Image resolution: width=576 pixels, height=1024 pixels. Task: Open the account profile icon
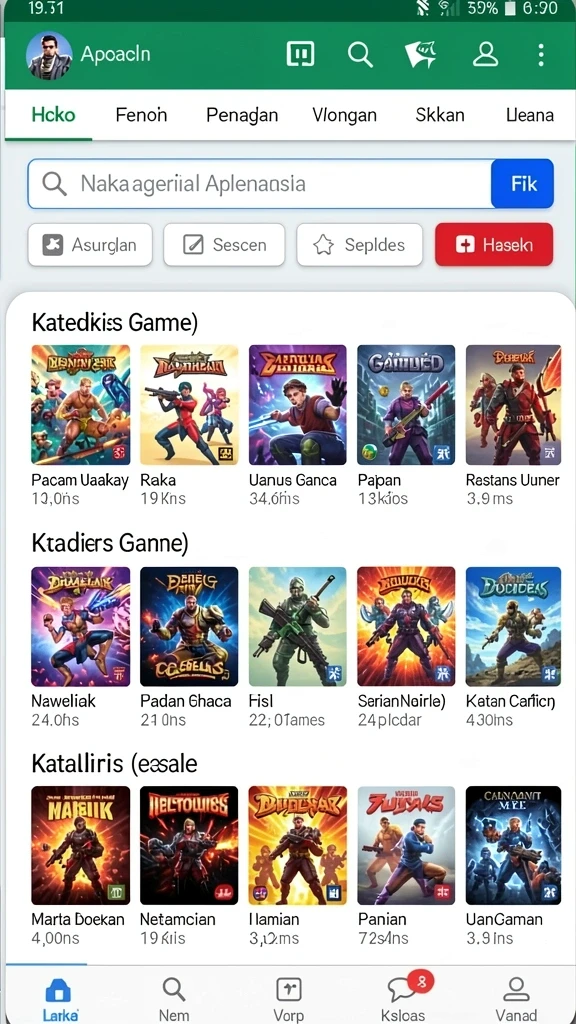pos(485,55)
